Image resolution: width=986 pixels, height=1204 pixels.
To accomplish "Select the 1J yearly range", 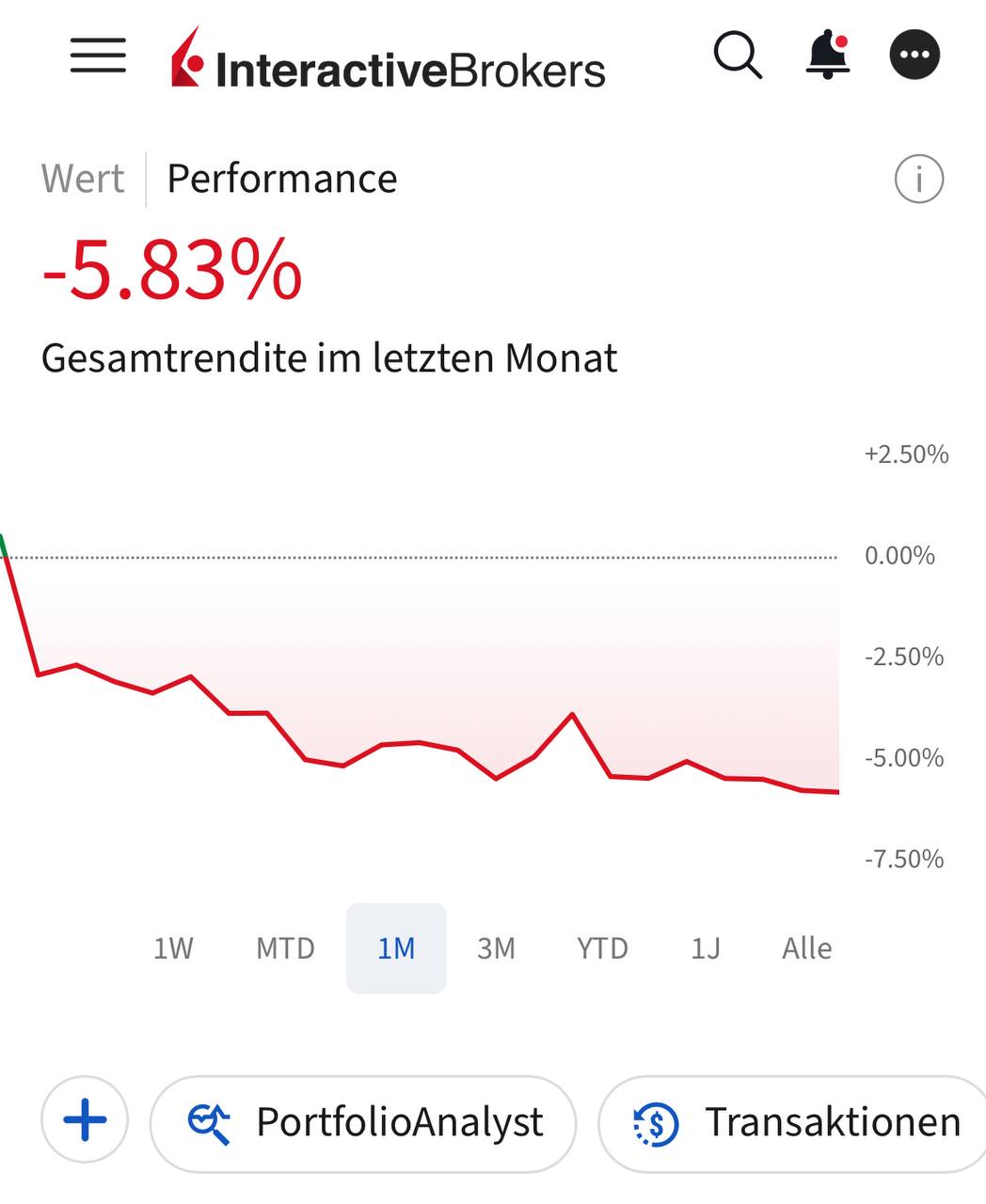I will (706, 948).
